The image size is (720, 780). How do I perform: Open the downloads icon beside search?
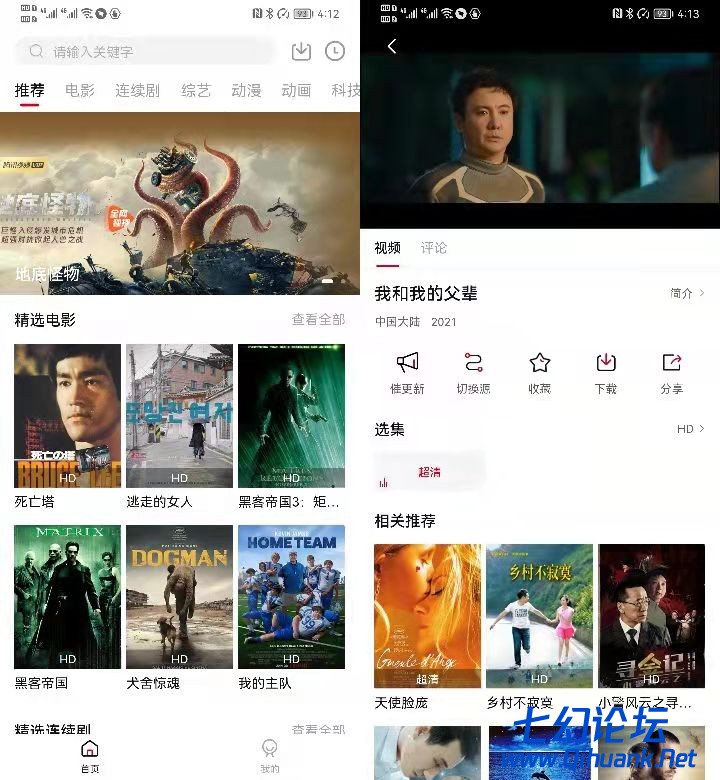(300, 52)
